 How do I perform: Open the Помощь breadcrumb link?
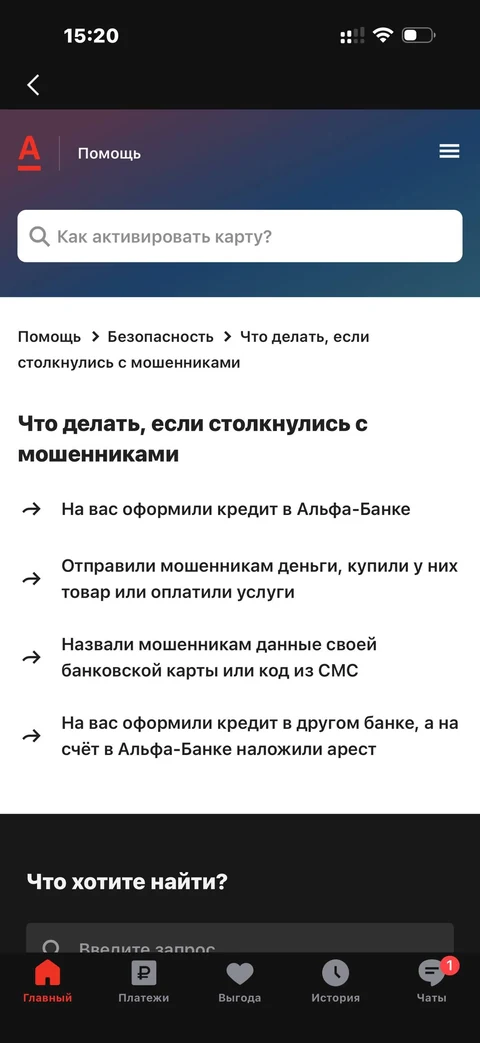point(49,337)
